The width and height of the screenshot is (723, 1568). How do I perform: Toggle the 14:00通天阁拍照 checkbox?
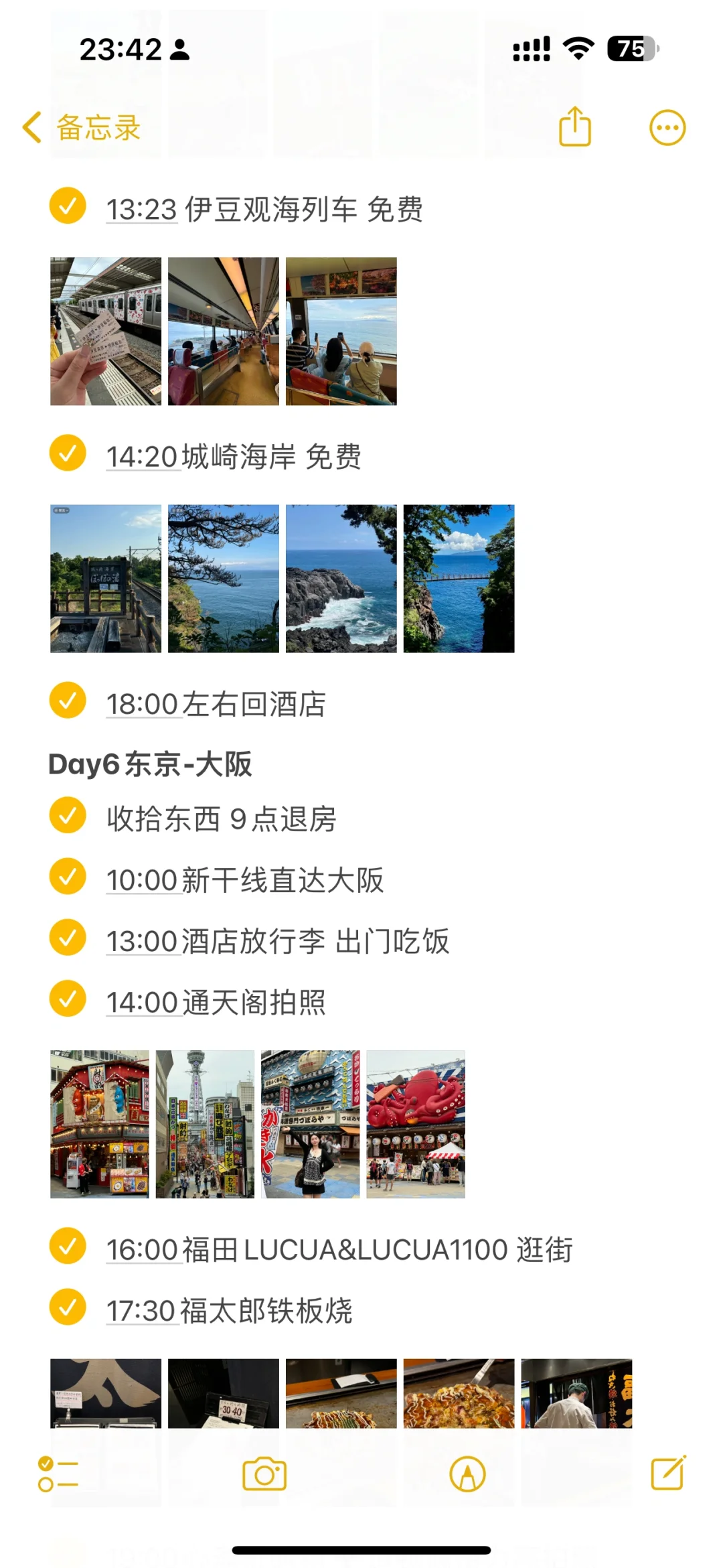coord(68,998)
